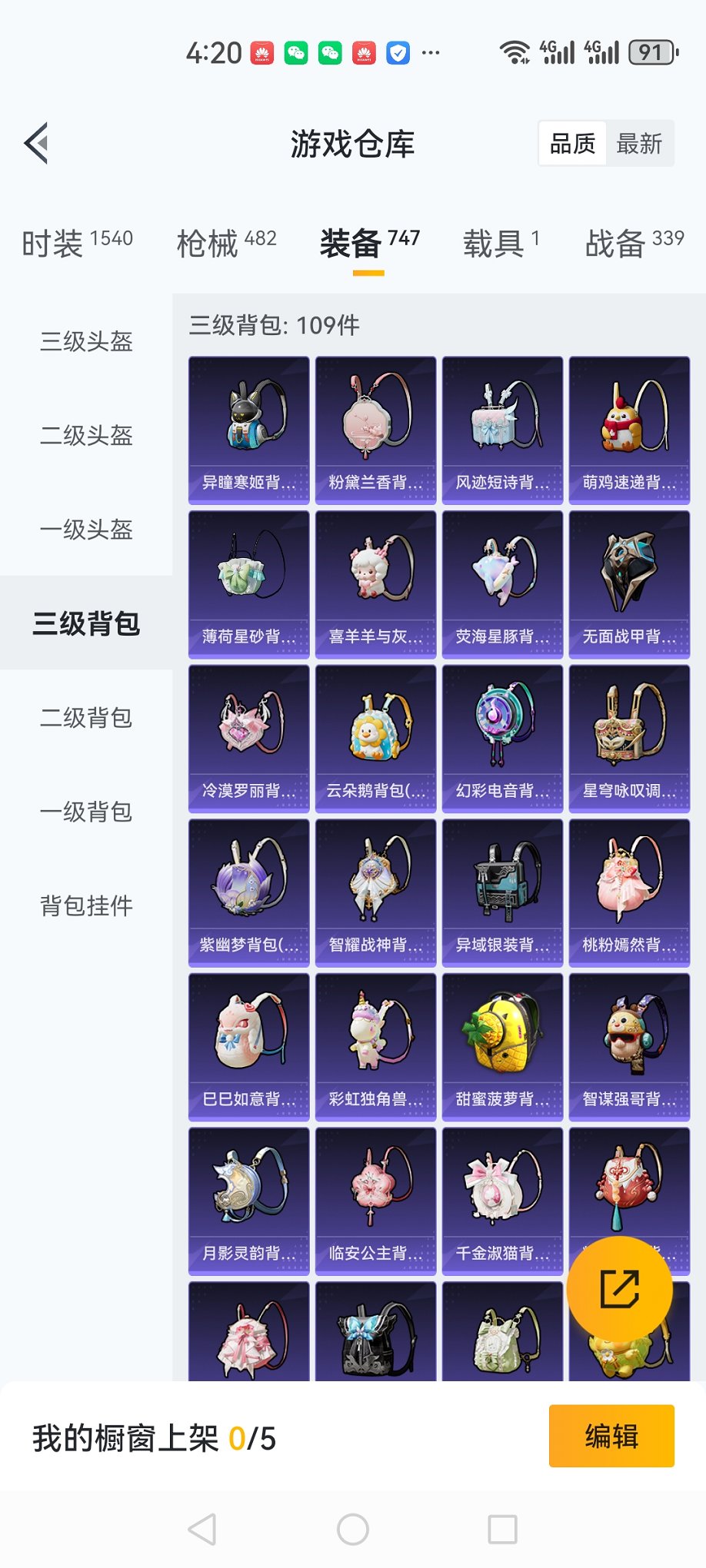Open the 异瞳寒姬 backpack item

(x=249, y=430)
